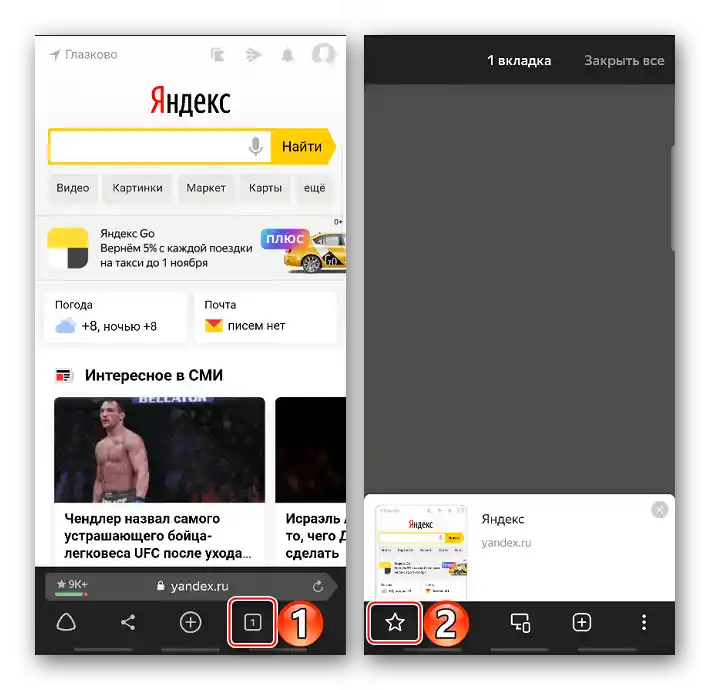Focus the Yandex search field
Screen dimensions: 710x690
145,147
